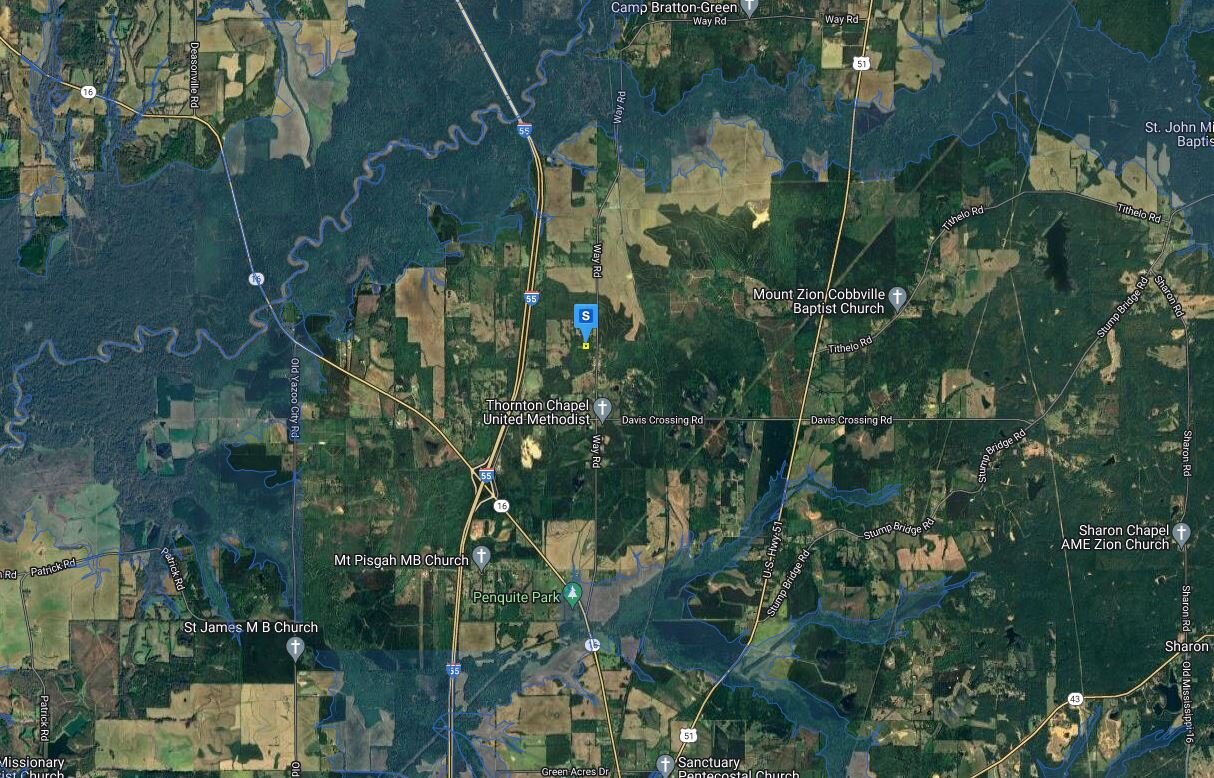The width and height of the screenshot is (1214, 778).
Task: Select Sanctuary Pentecostal Church pin
Action: tap(665, 765)
